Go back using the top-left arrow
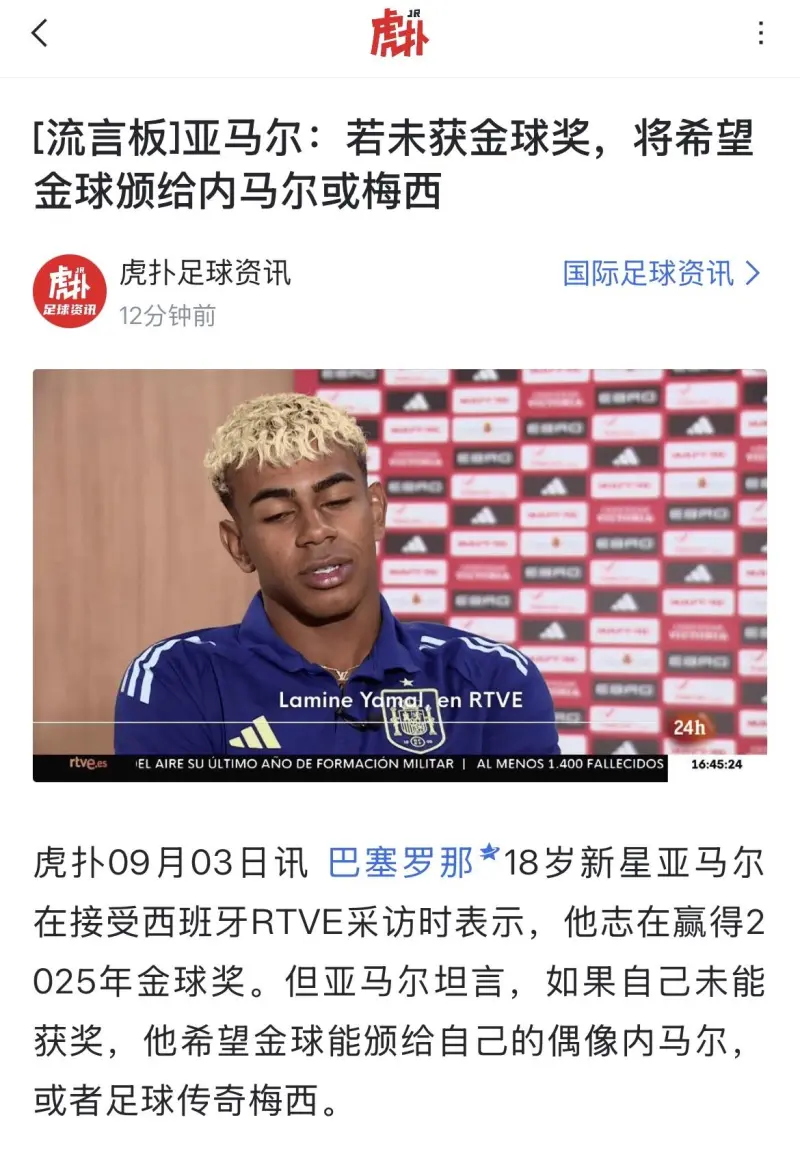The image size is (800, 1163). (40, 33)
